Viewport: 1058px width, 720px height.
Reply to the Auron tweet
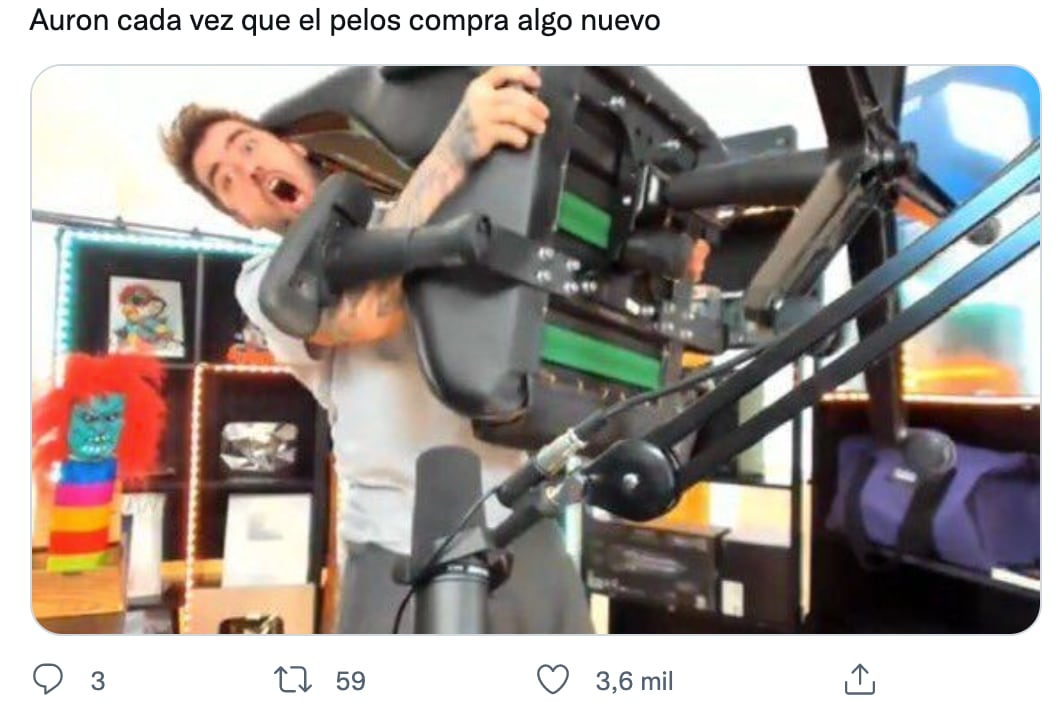coord(48,681)
